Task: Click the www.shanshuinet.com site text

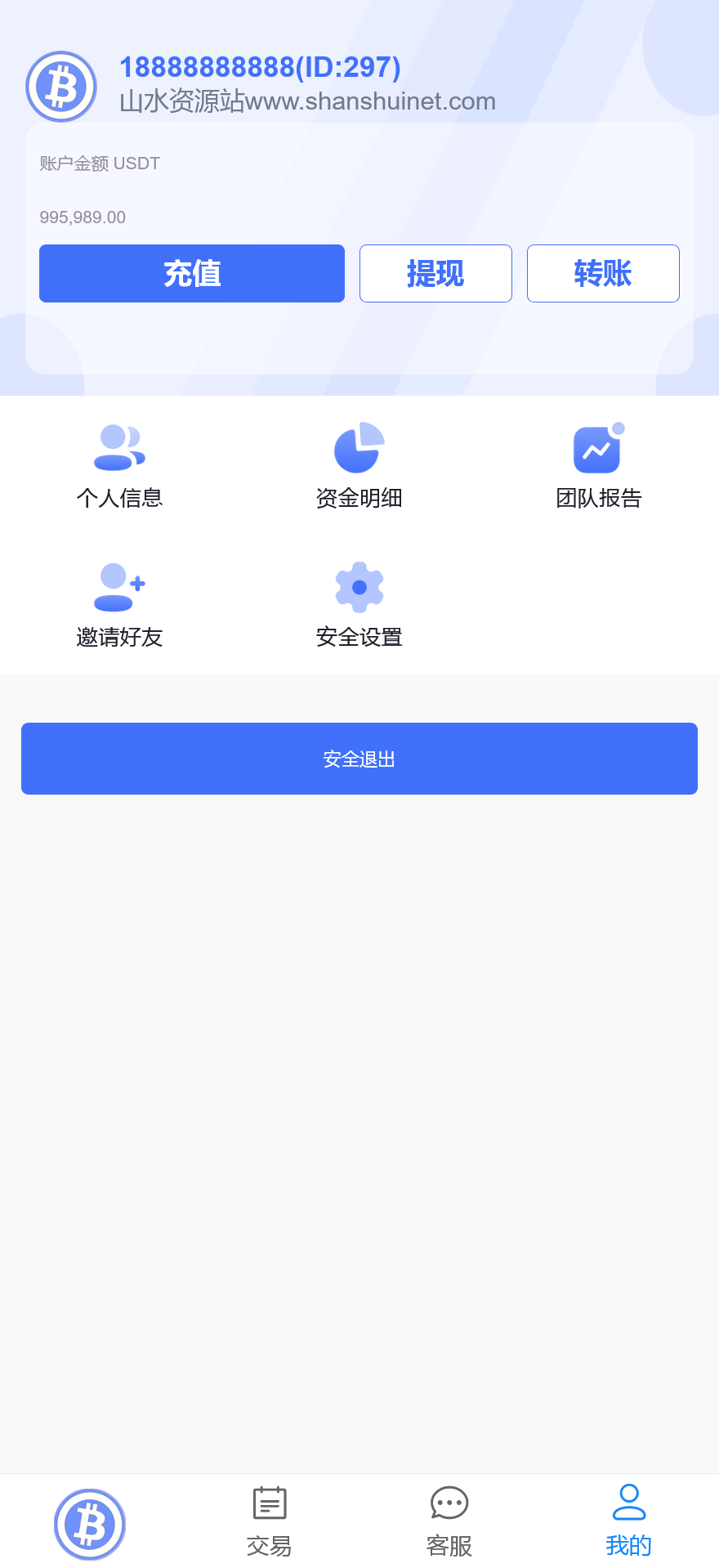Action: (x=306, y=100)
